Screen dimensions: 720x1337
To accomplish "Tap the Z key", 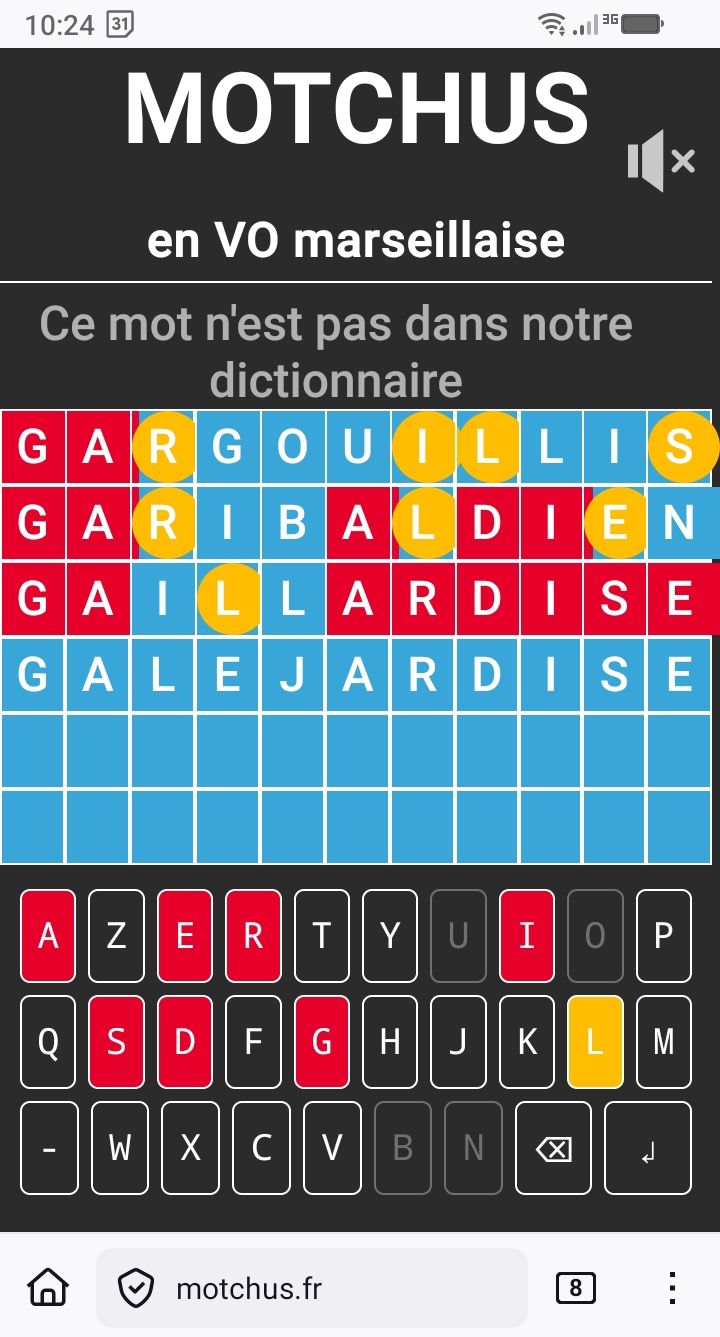I will click(116, 936).
